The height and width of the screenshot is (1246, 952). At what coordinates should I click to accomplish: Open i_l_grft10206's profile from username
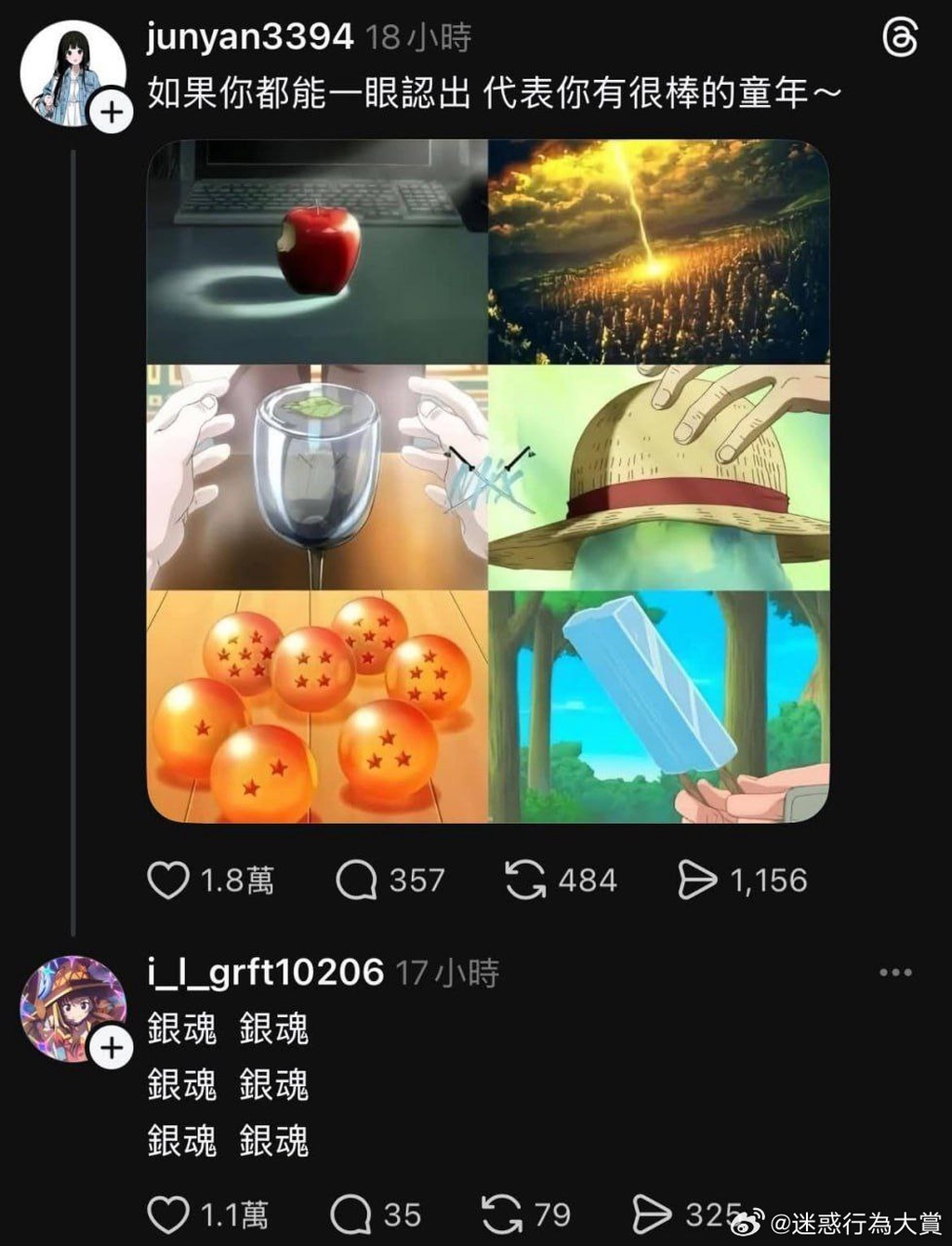pos(265,973)
